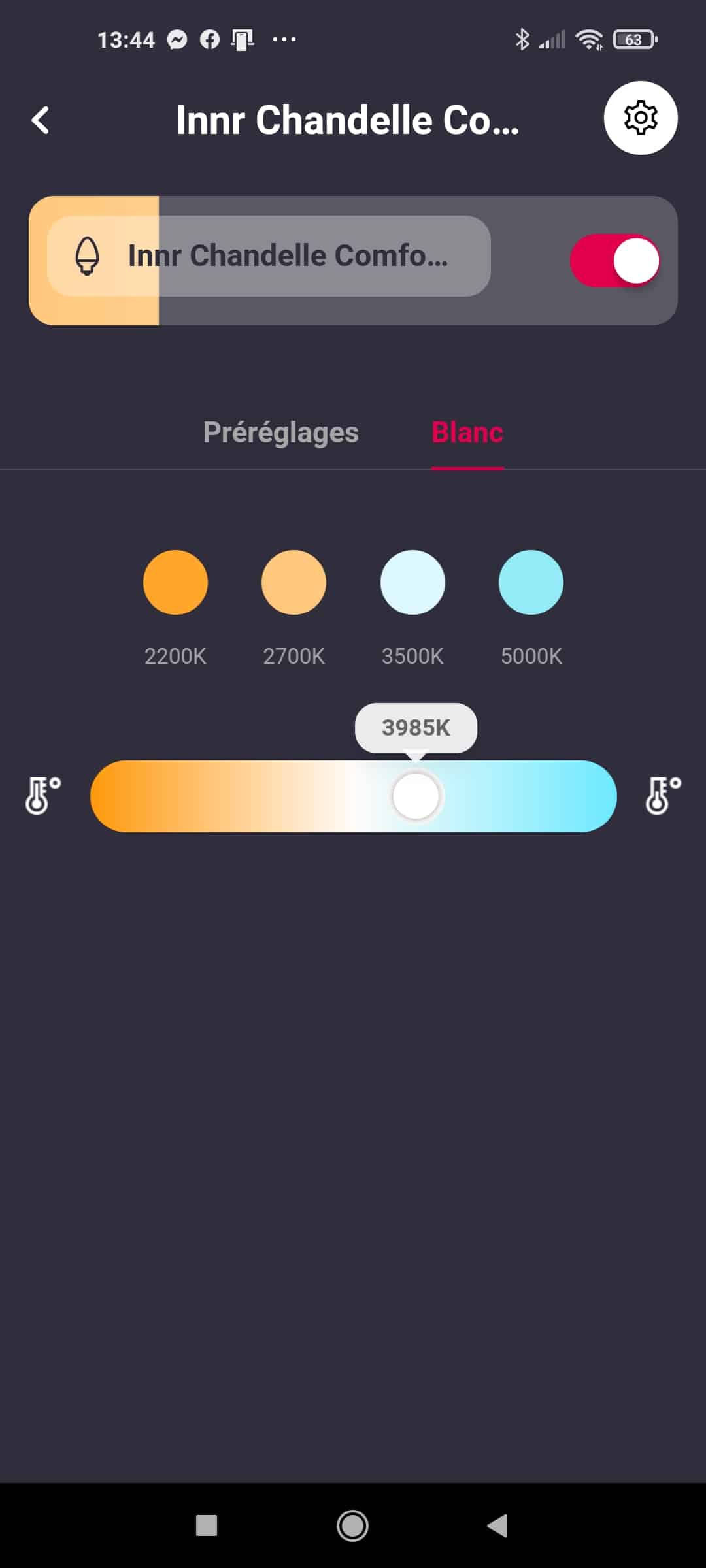Choose the 2200K color preset
Viewport: 706px width, 1568px height.
pyautogui.click(x=175, y=582)
